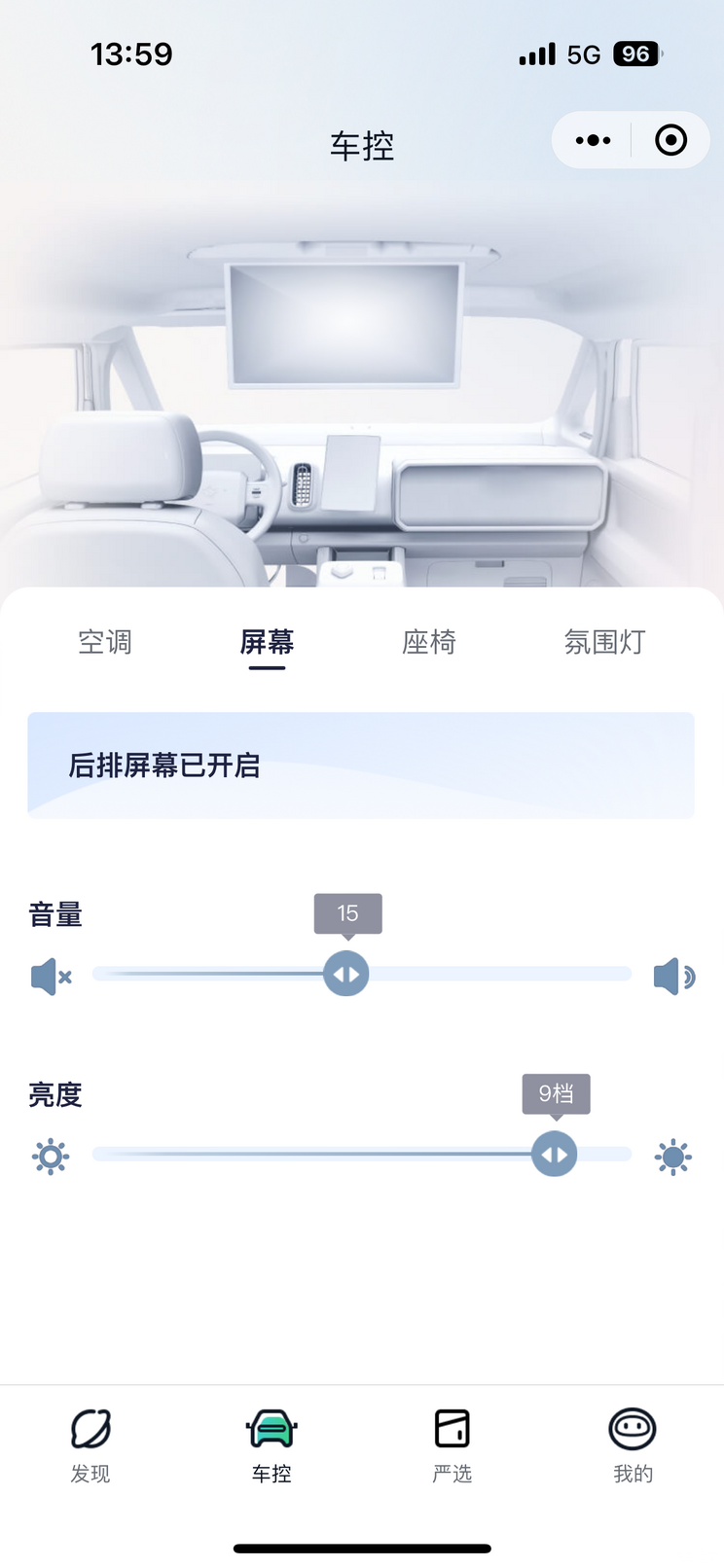Tap the dim sun icon to lower brightness
The width and height of the screenshot is (724, 1568).
click(51, 1157)
